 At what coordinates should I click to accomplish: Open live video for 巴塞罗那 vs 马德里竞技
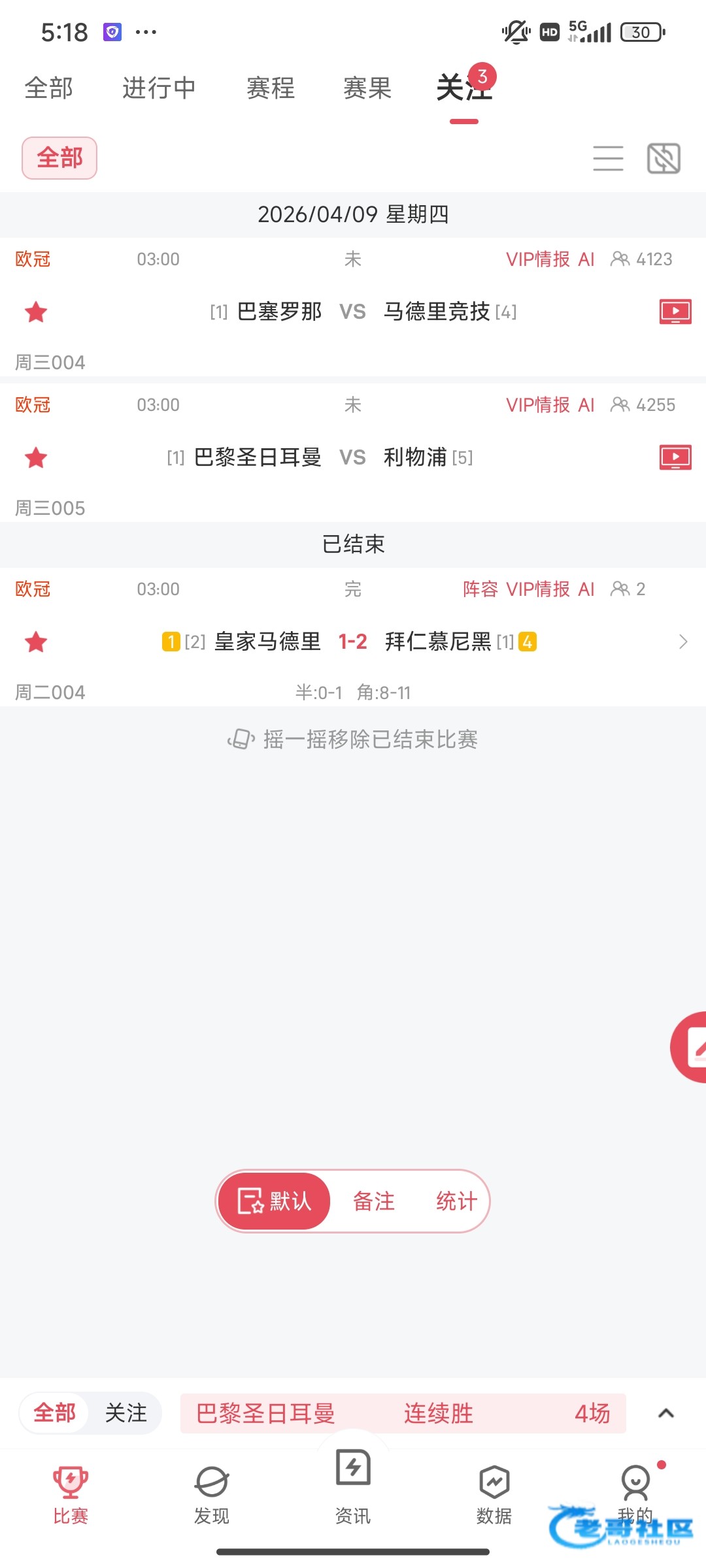pyautogui.click(x=675, y=312)
